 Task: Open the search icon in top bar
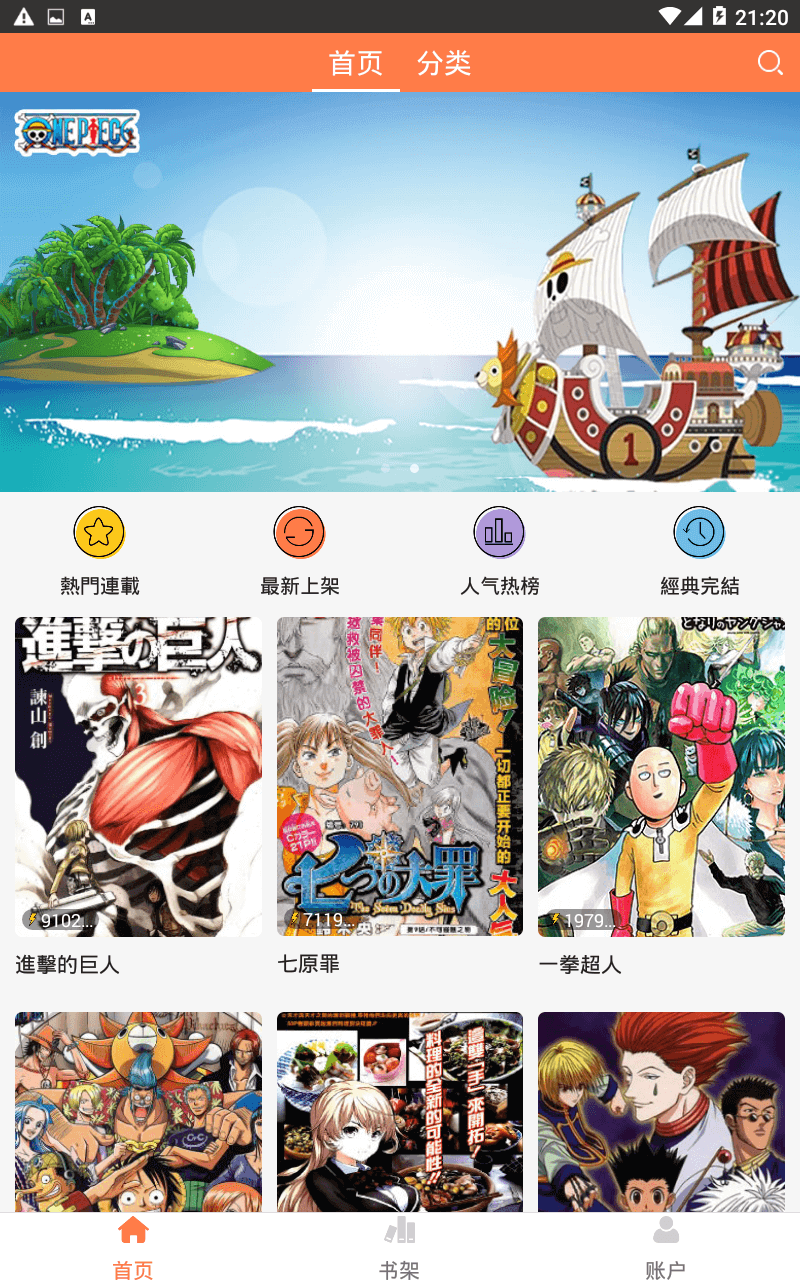tap(769, 63)
